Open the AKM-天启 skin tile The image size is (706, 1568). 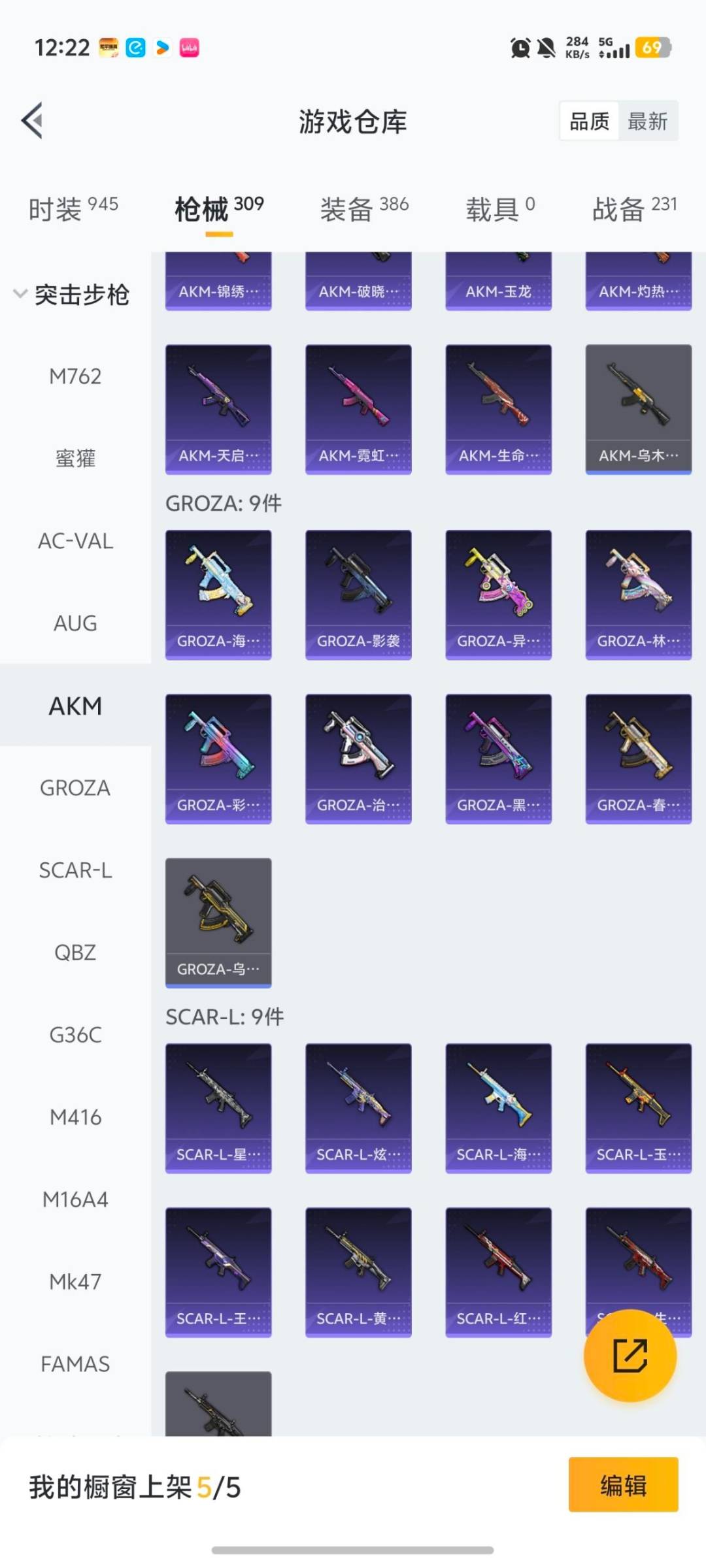coord(218,409)
